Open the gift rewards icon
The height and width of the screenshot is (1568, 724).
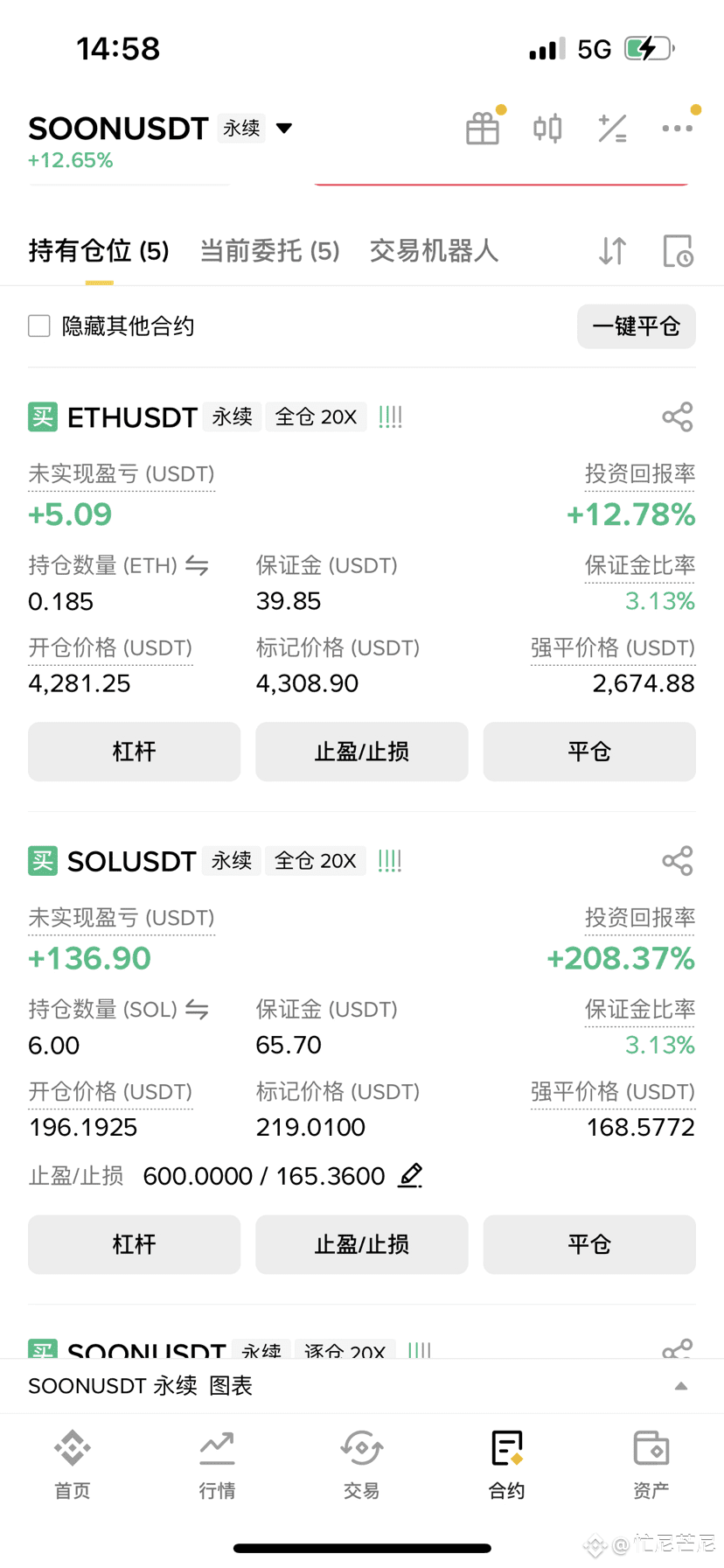(x=483, y=129)
